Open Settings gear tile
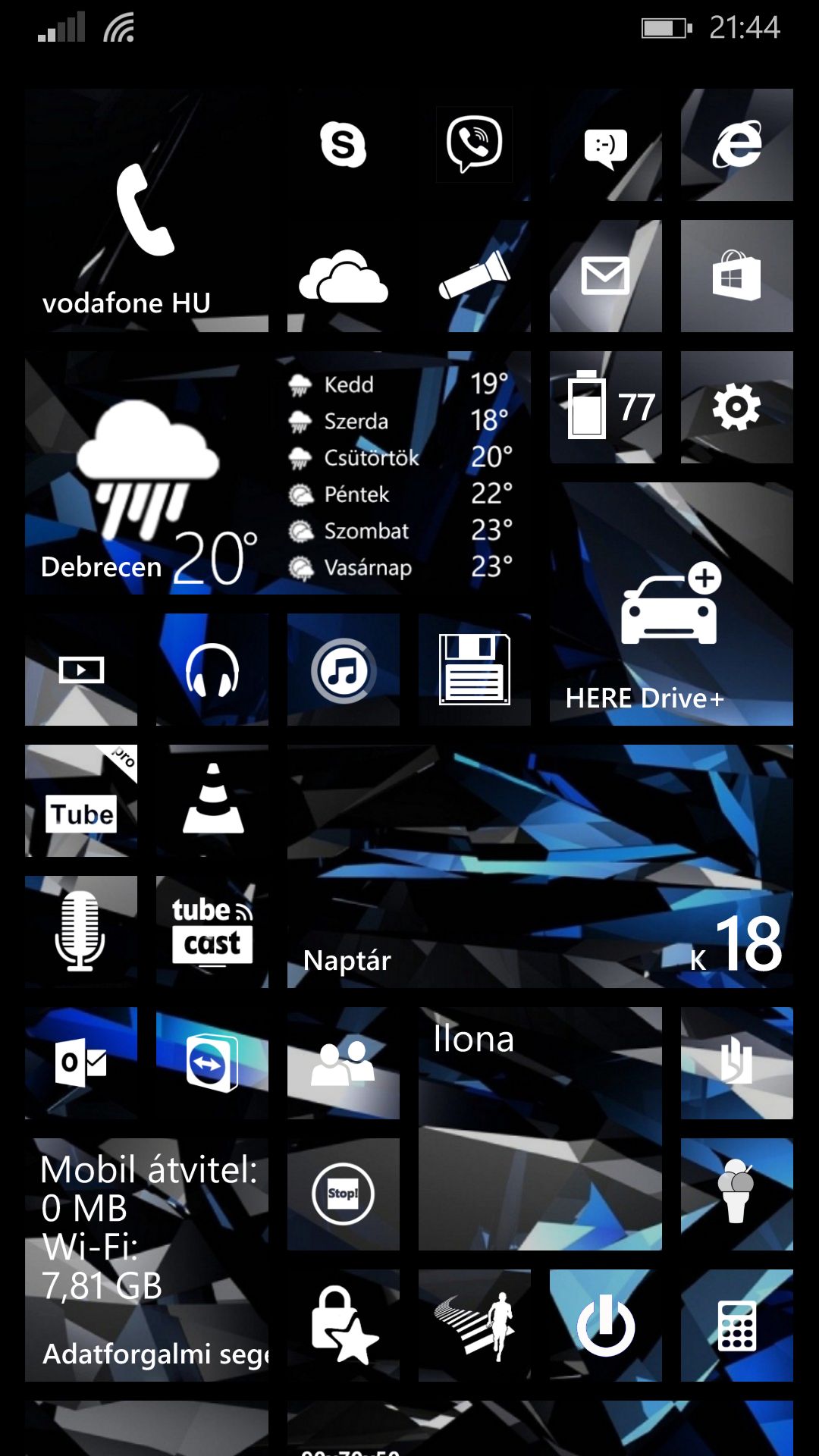Image resolution: width=819 pixels, height=1456 pixels. 737,407
